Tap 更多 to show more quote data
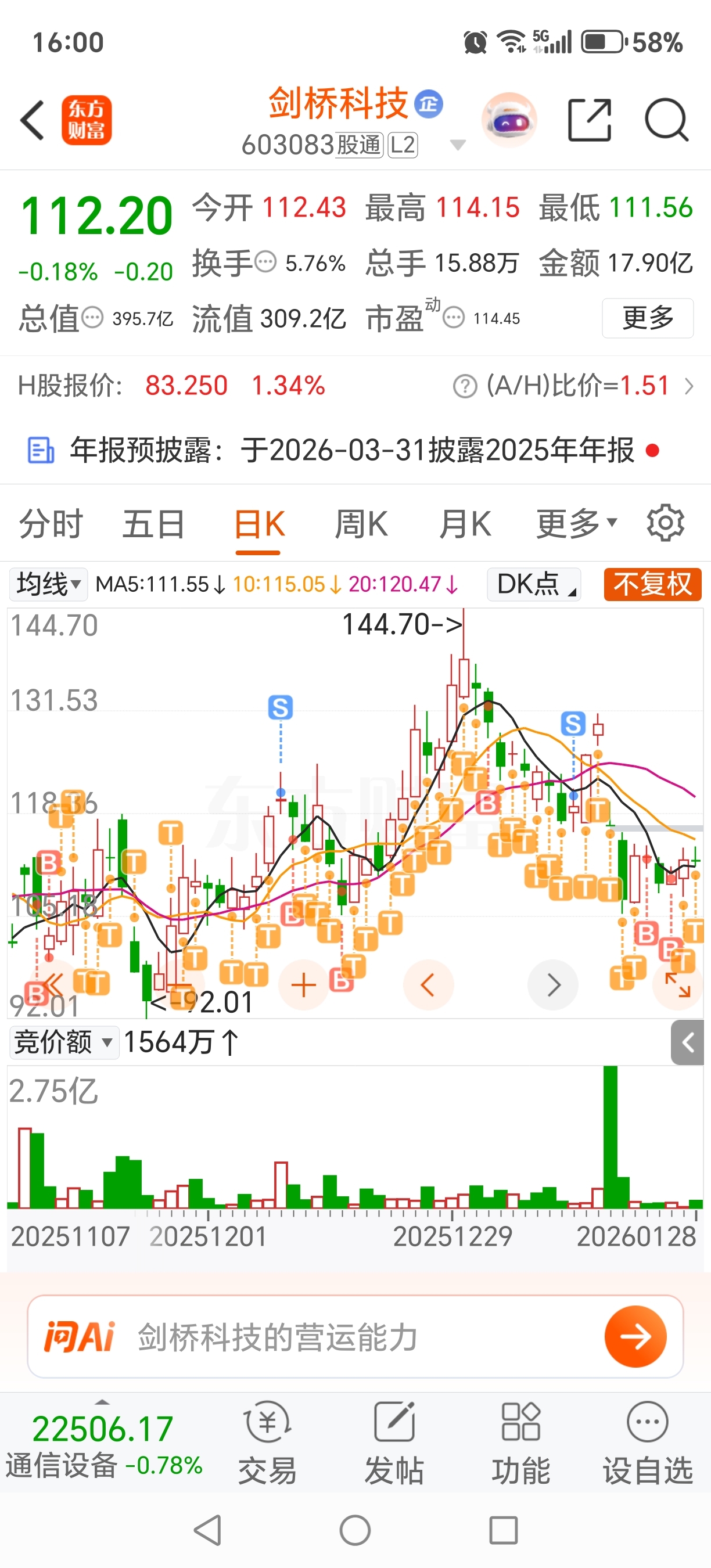 (647, 318)
